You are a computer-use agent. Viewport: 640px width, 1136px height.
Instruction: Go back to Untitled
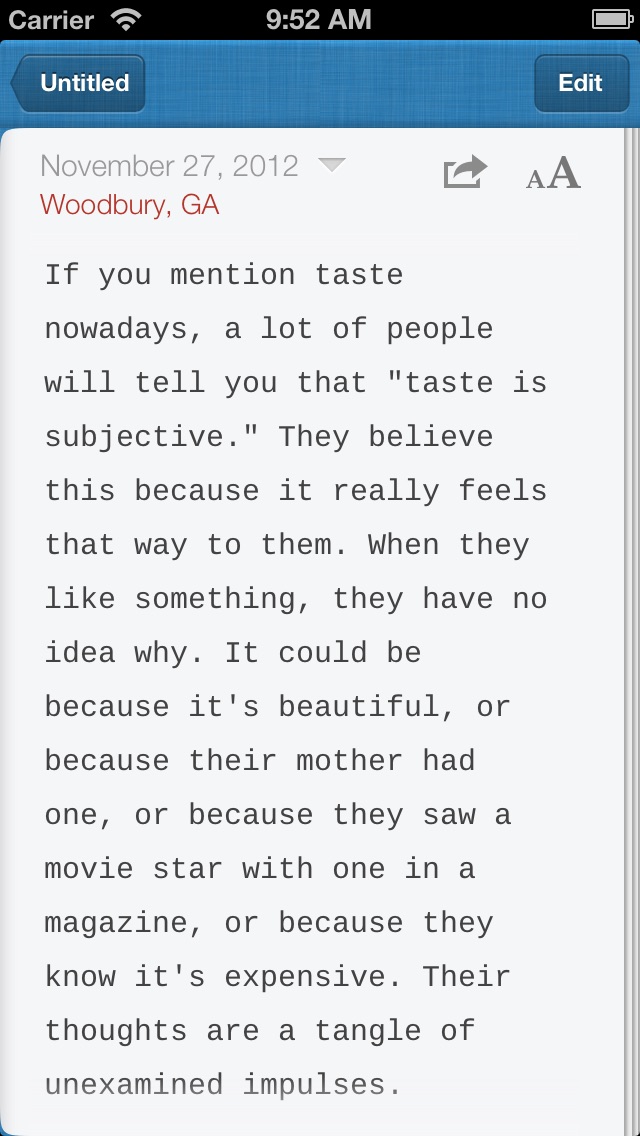(78, 83)
